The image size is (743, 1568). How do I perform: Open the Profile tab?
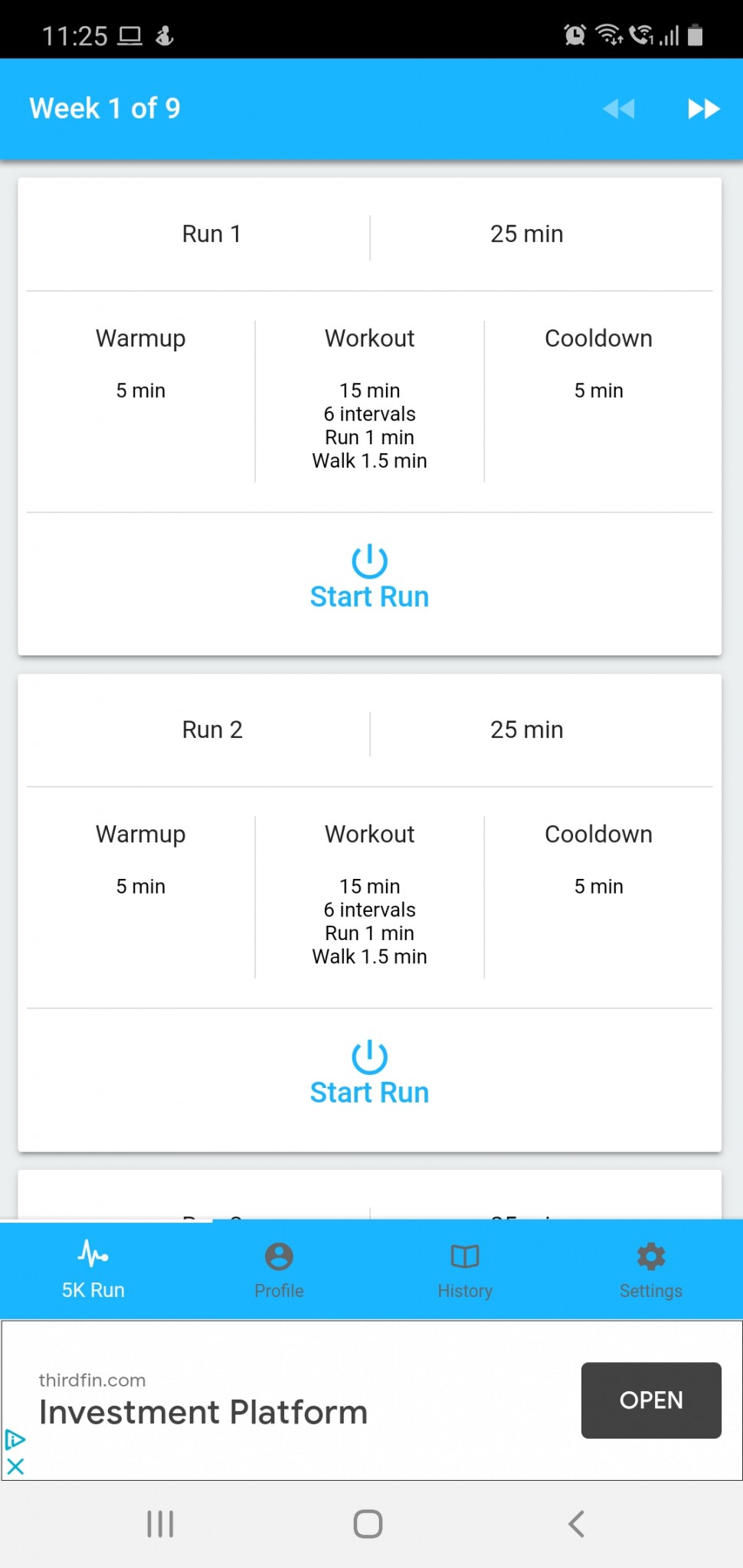point(279,1269)
